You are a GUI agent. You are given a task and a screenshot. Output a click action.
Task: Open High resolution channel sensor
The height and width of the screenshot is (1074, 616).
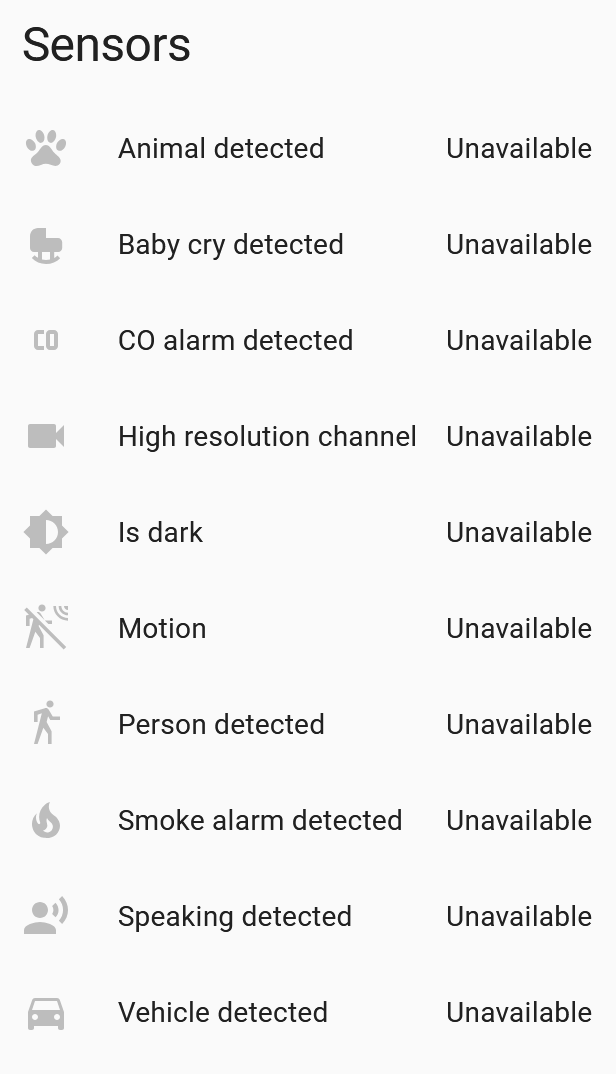tap(267, 437)
